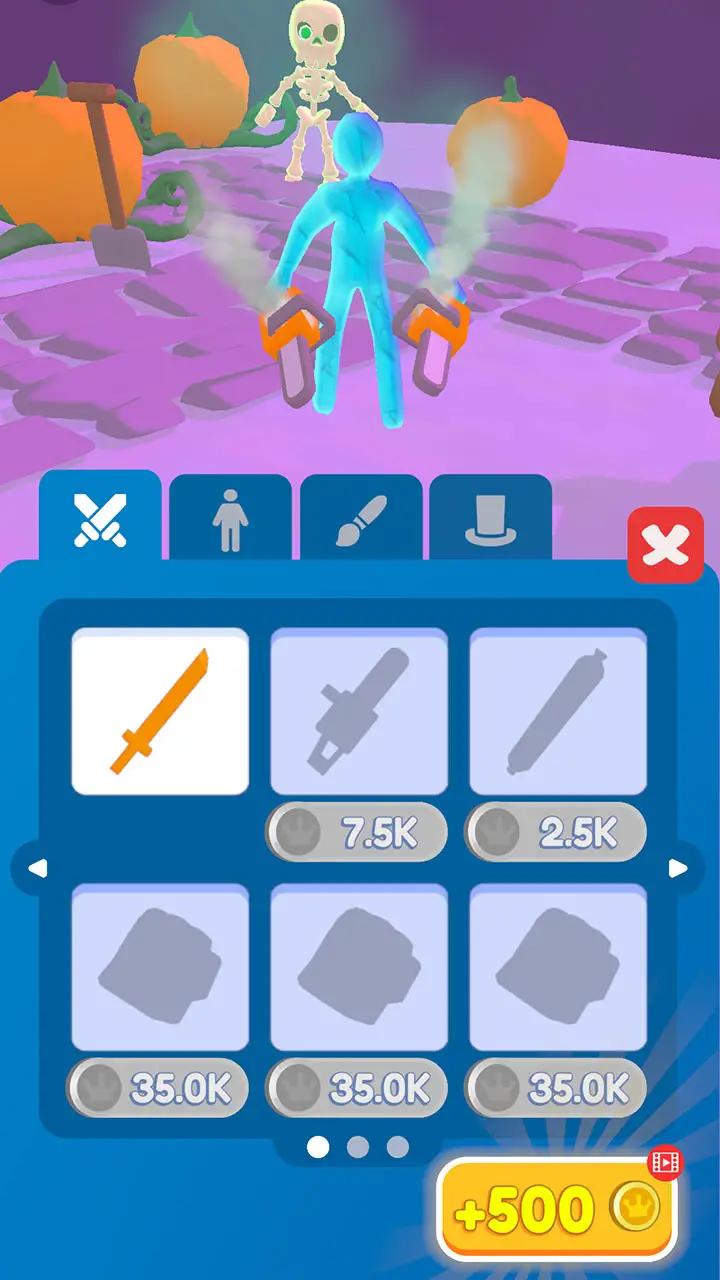This screenshot has width=720, height=1280.
Task: Select the orange sword weapon
Action: [160, 711]
